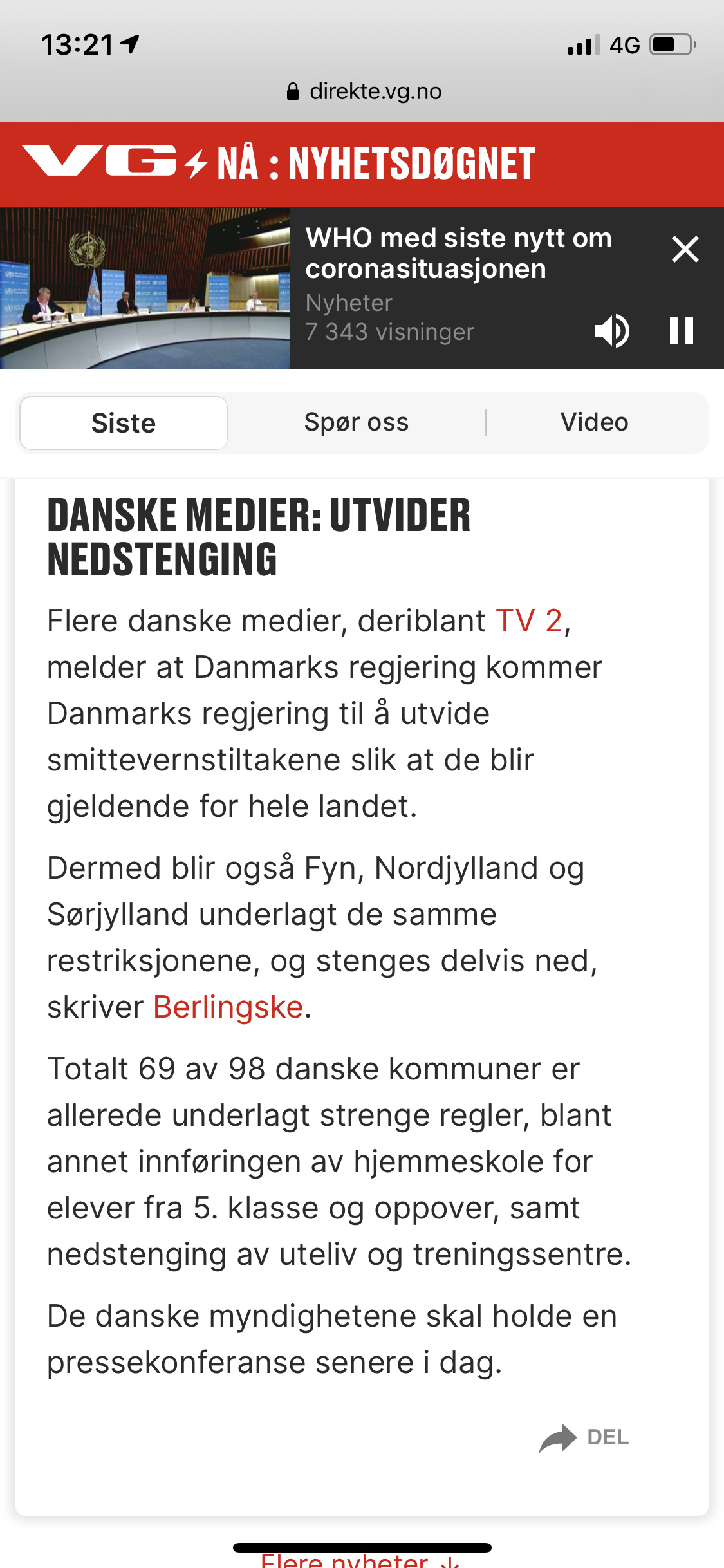Tap the direkte.vg.no address bar
The width and height of the screenshot is (724, 1568).
tap(364, 91)
